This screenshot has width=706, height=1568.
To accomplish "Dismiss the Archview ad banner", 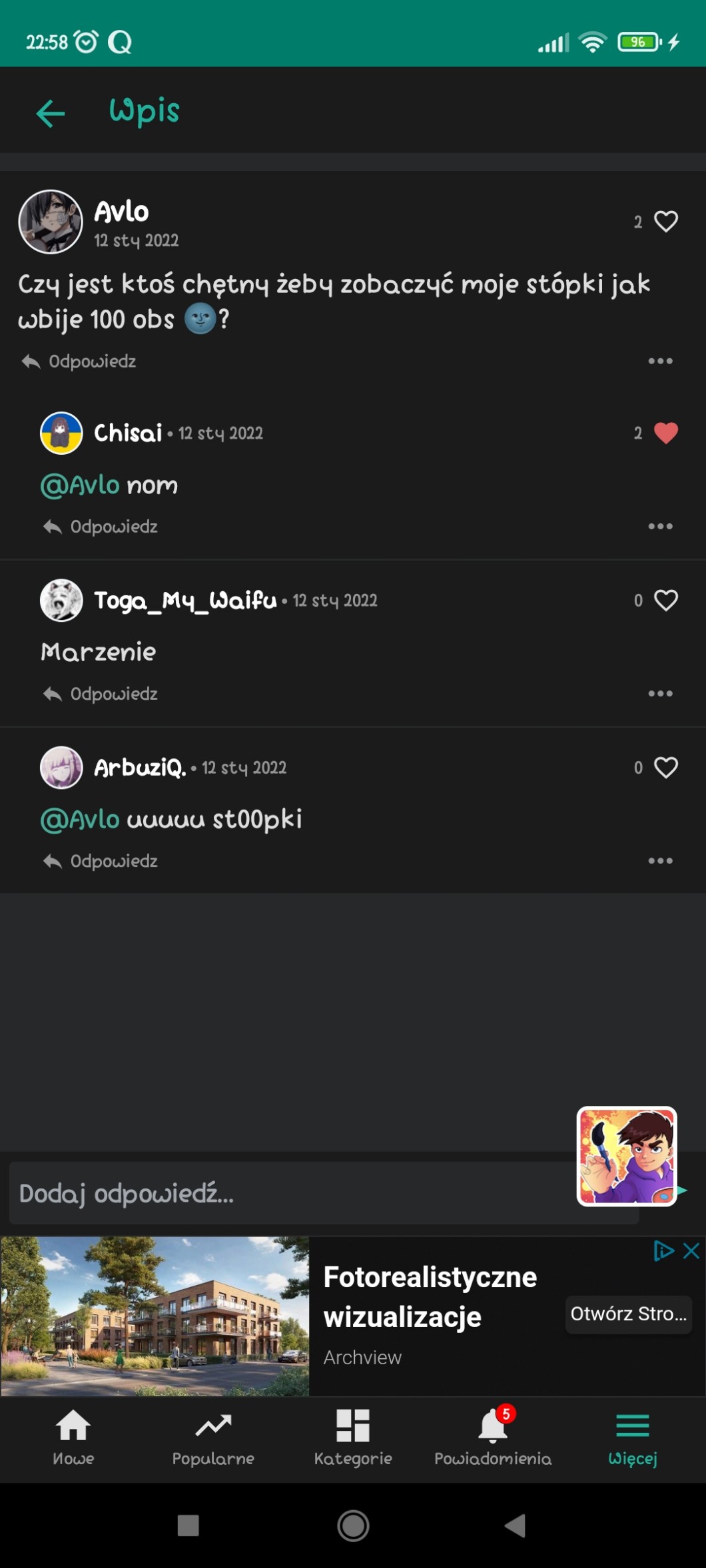I will (x=691, y=1251).
